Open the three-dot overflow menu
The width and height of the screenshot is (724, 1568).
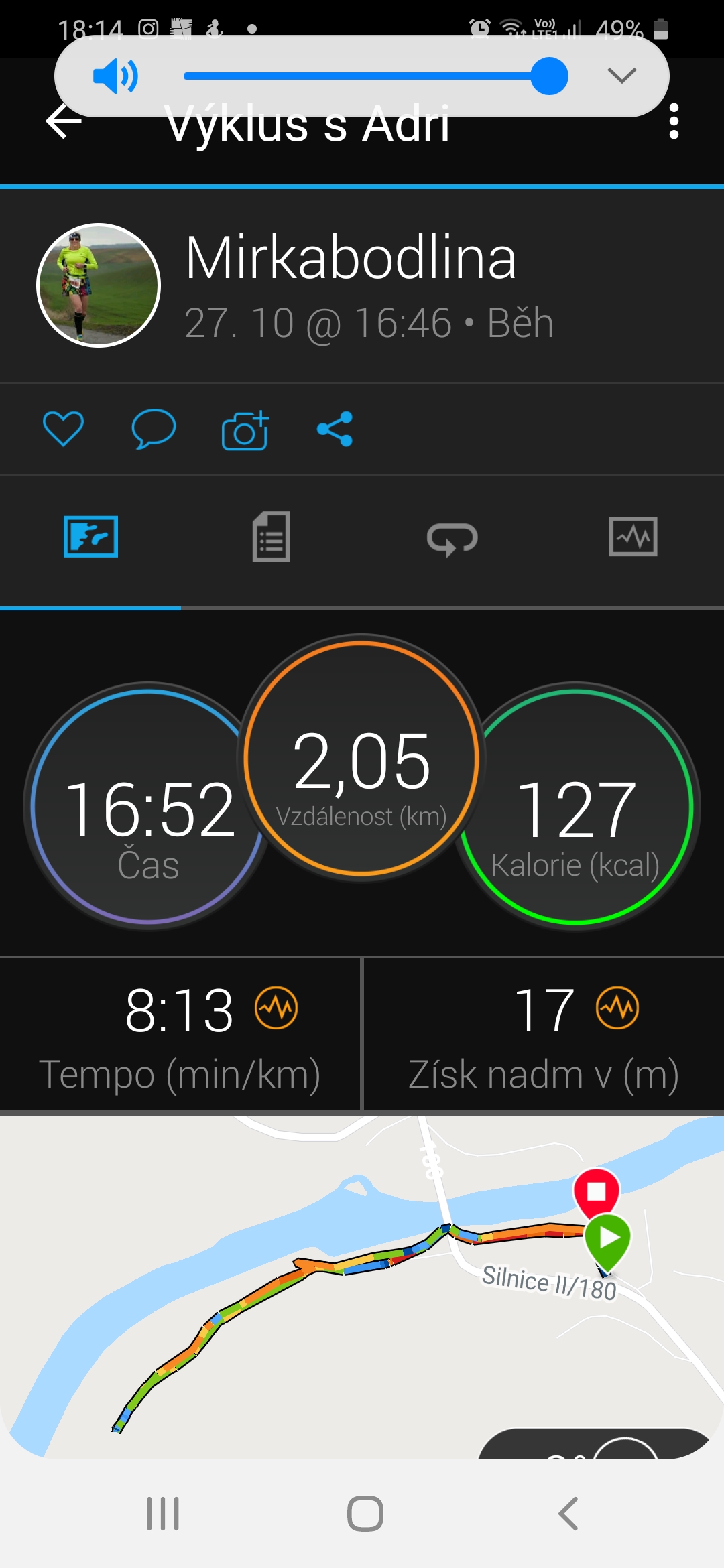tap(674, 121)
